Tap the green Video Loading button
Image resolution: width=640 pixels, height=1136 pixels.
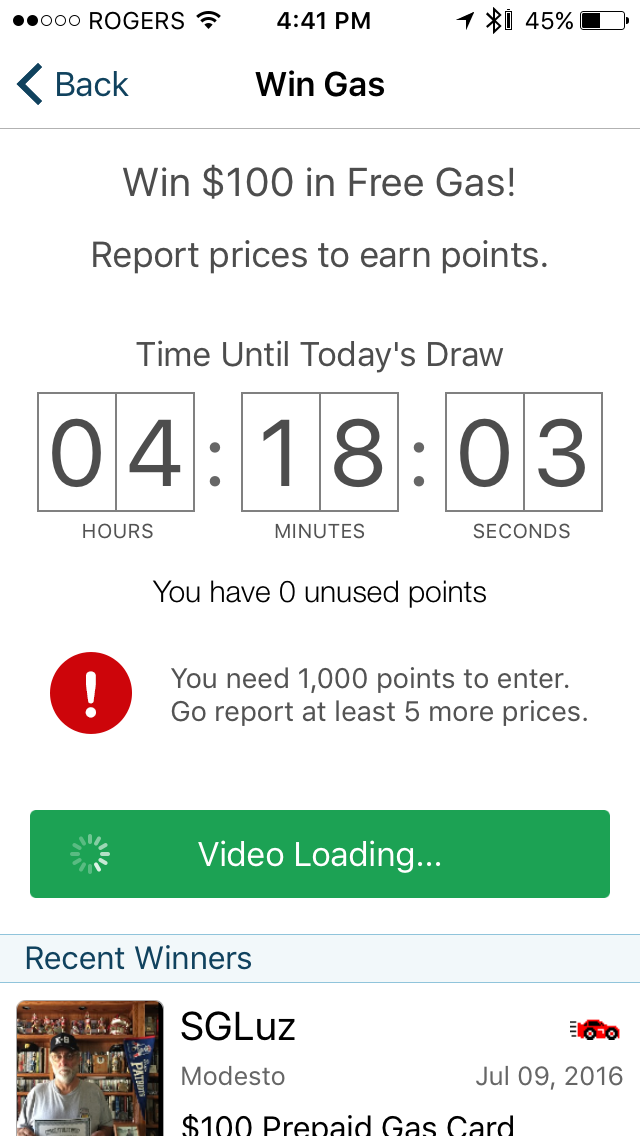click(320, 854)
